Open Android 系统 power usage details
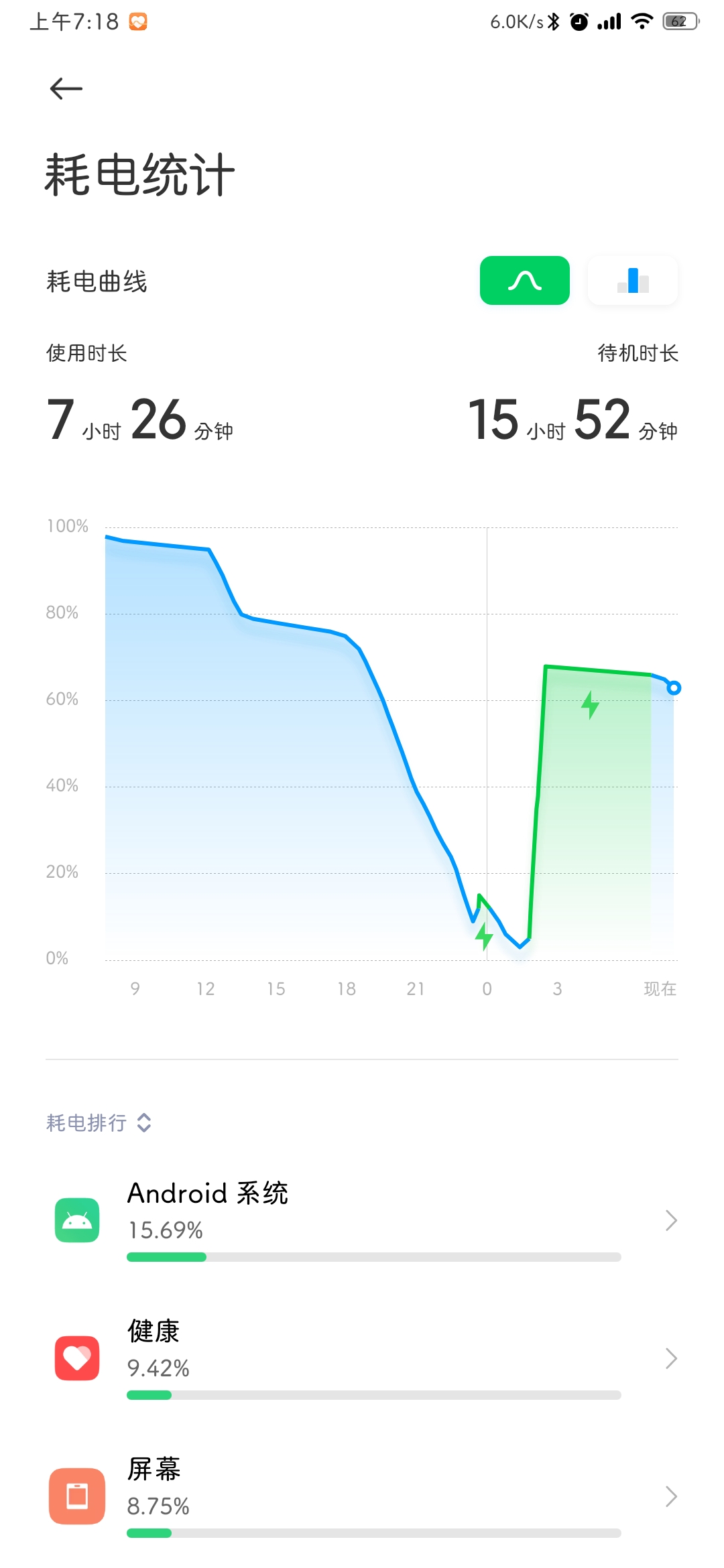The width and height of the screenshot is (724, 1568). pos(362,1220)
